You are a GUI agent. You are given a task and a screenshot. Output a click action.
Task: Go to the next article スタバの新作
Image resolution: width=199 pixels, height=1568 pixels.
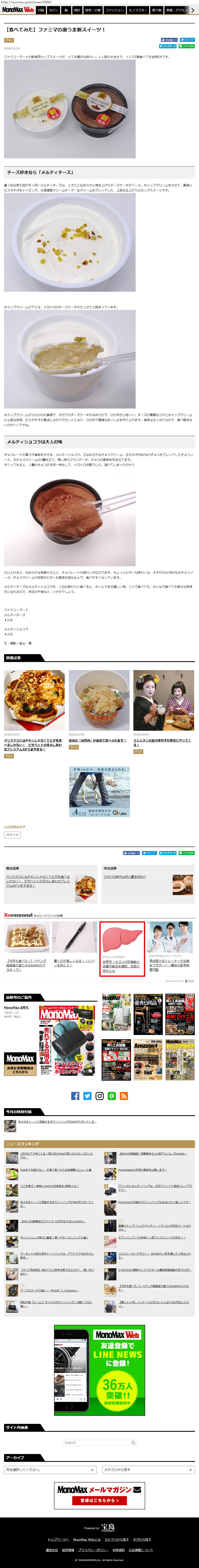coord(125,876)
